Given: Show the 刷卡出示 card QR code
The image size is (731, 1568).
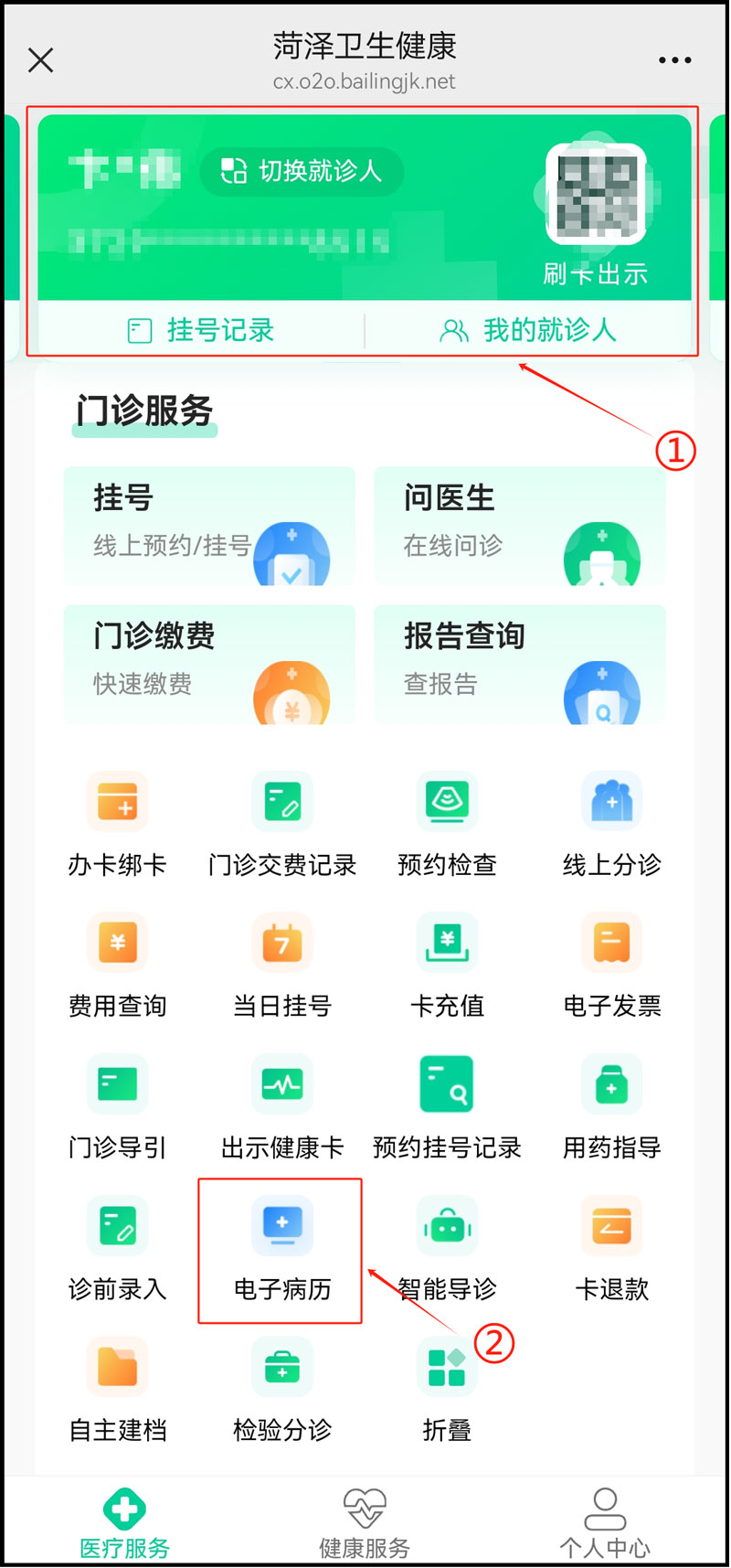Looking at the screenshot, I should [596, 215].
